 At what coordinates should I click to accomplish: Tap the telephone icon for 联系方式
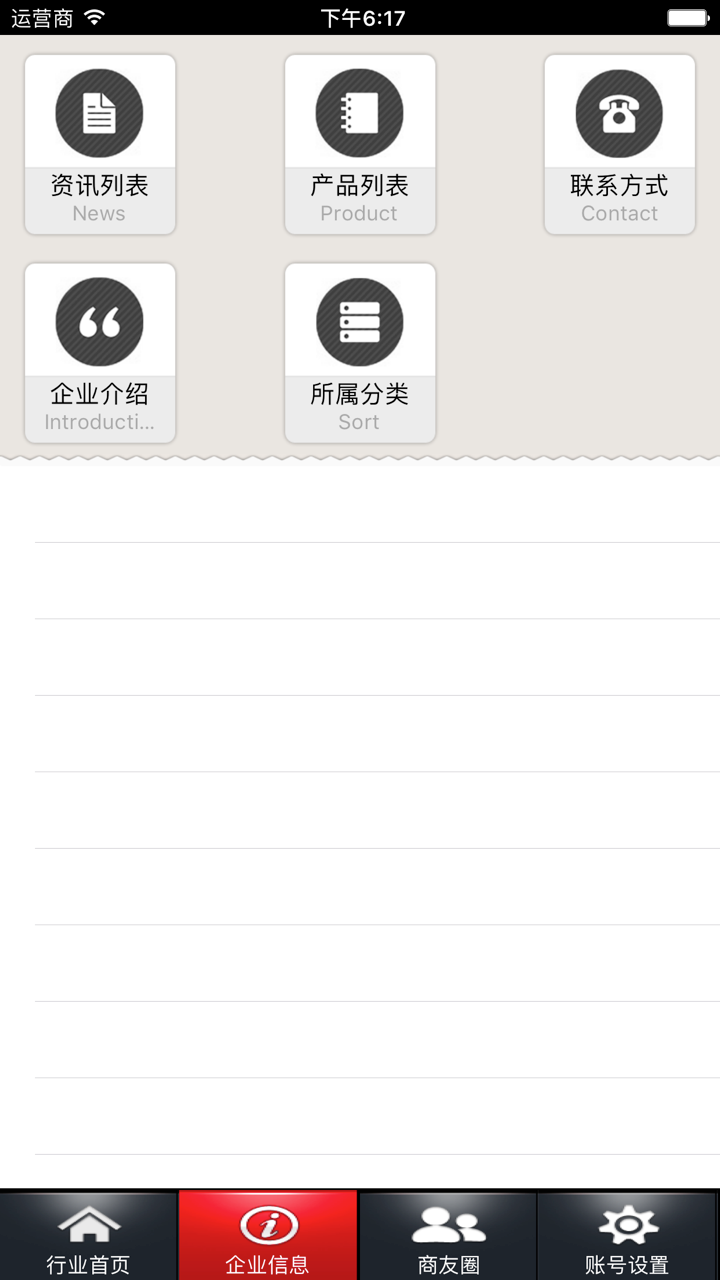[620, 112]
